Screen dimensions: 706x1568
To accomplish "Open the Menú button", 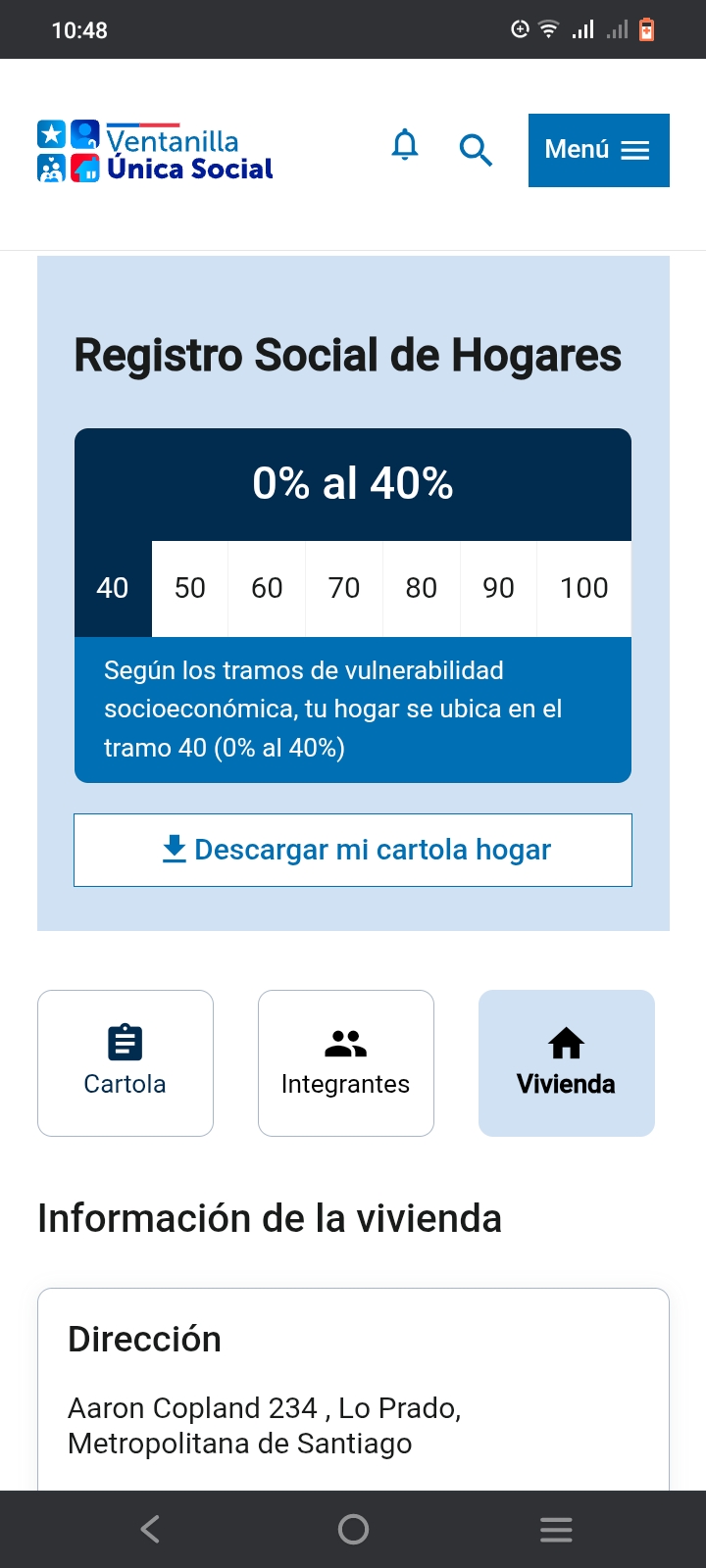I will 598,150.
